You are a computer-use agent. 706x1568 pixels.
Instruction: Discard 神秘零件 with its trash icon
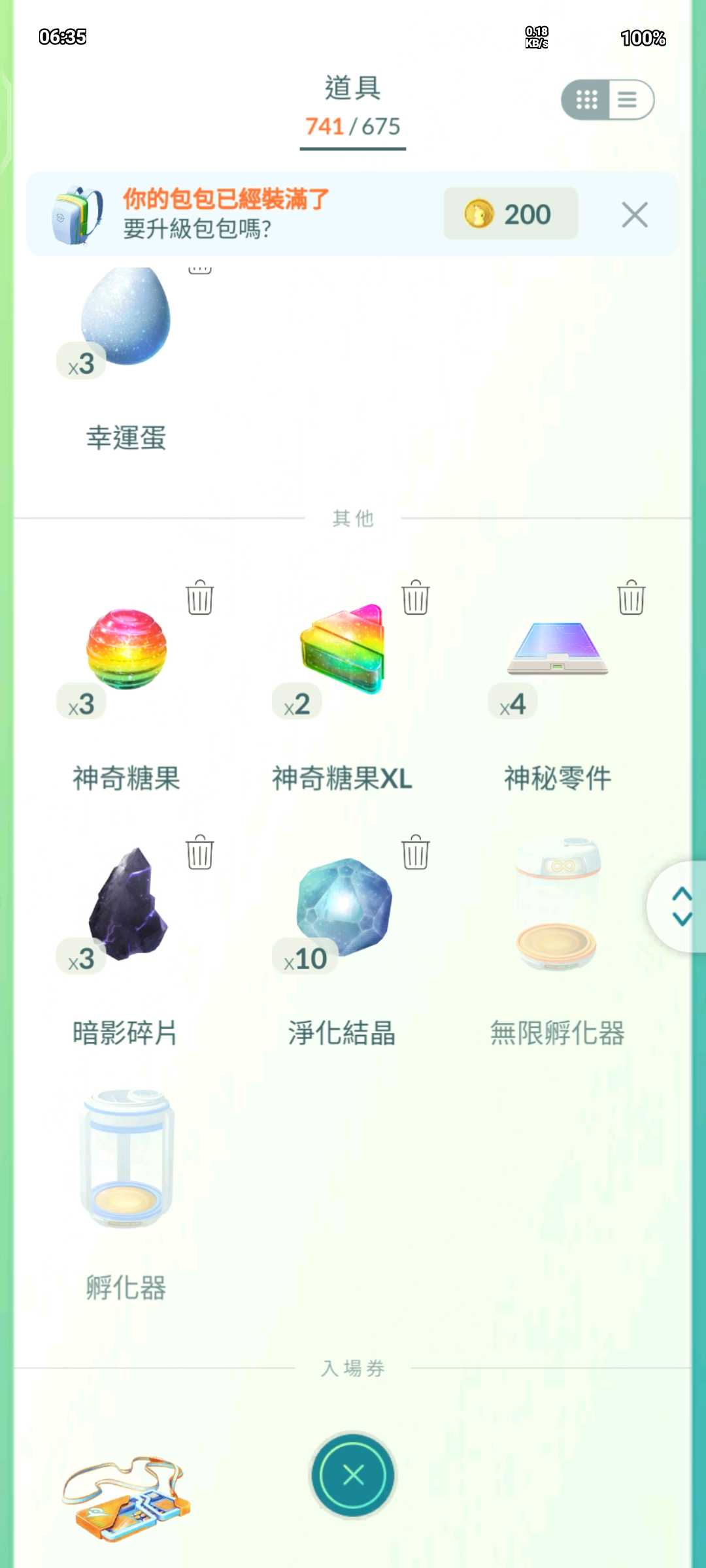coord(631,597)
